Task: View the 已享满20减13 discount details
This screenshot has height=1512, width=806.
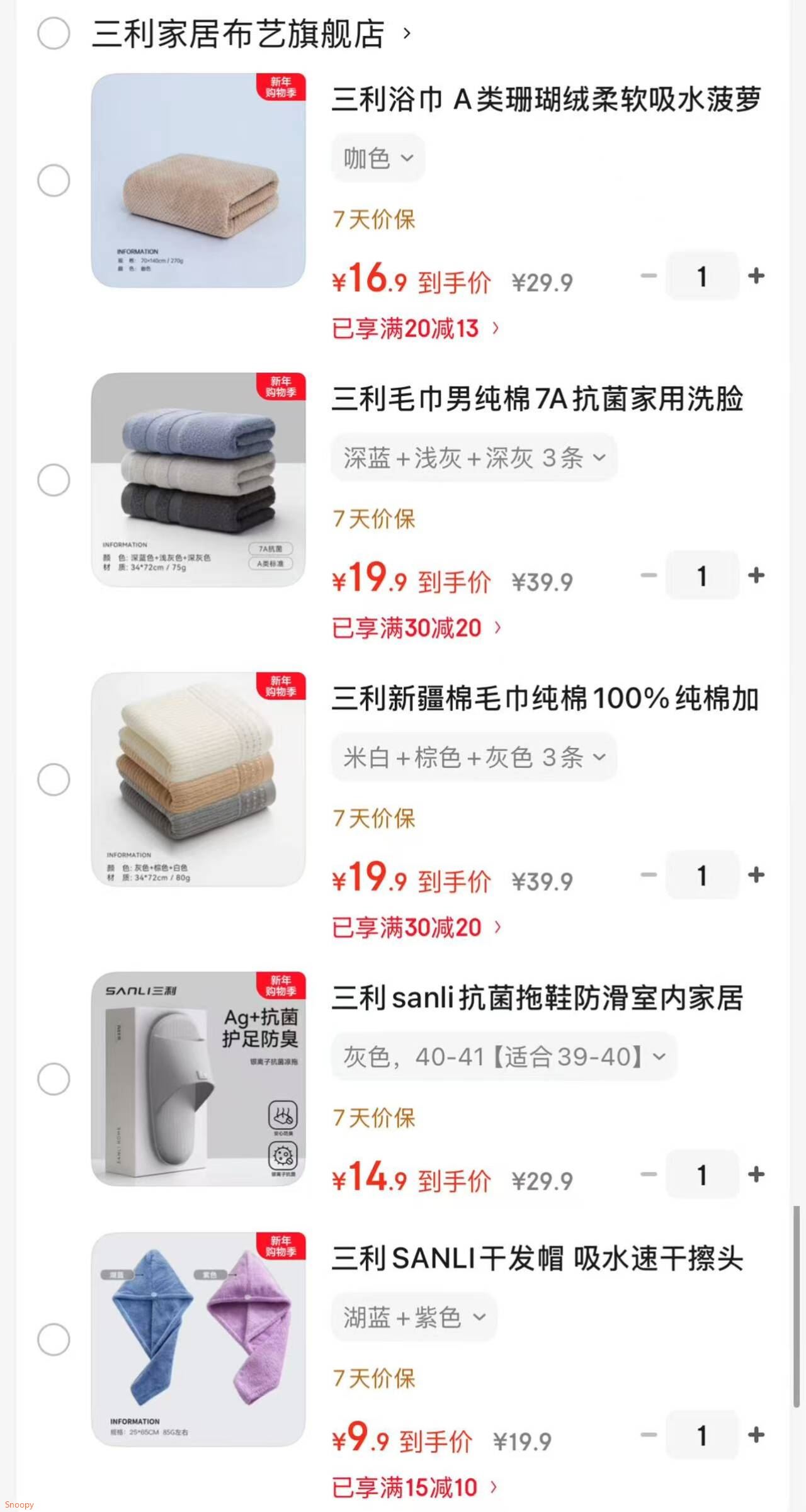Action: tap(416, 328)
